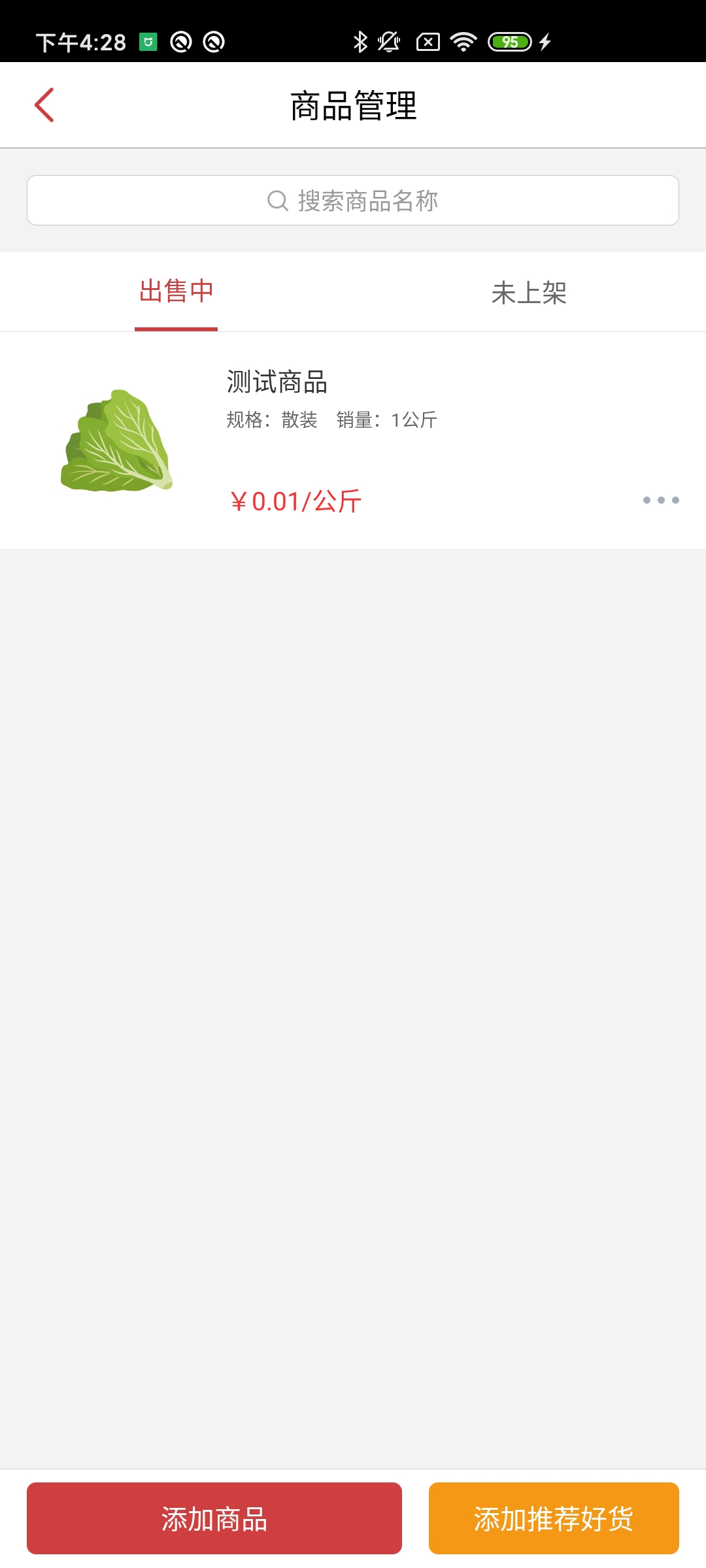Tap the 搜索商品名称 search box
706x1568 pixels.
[x=353, y=201]
